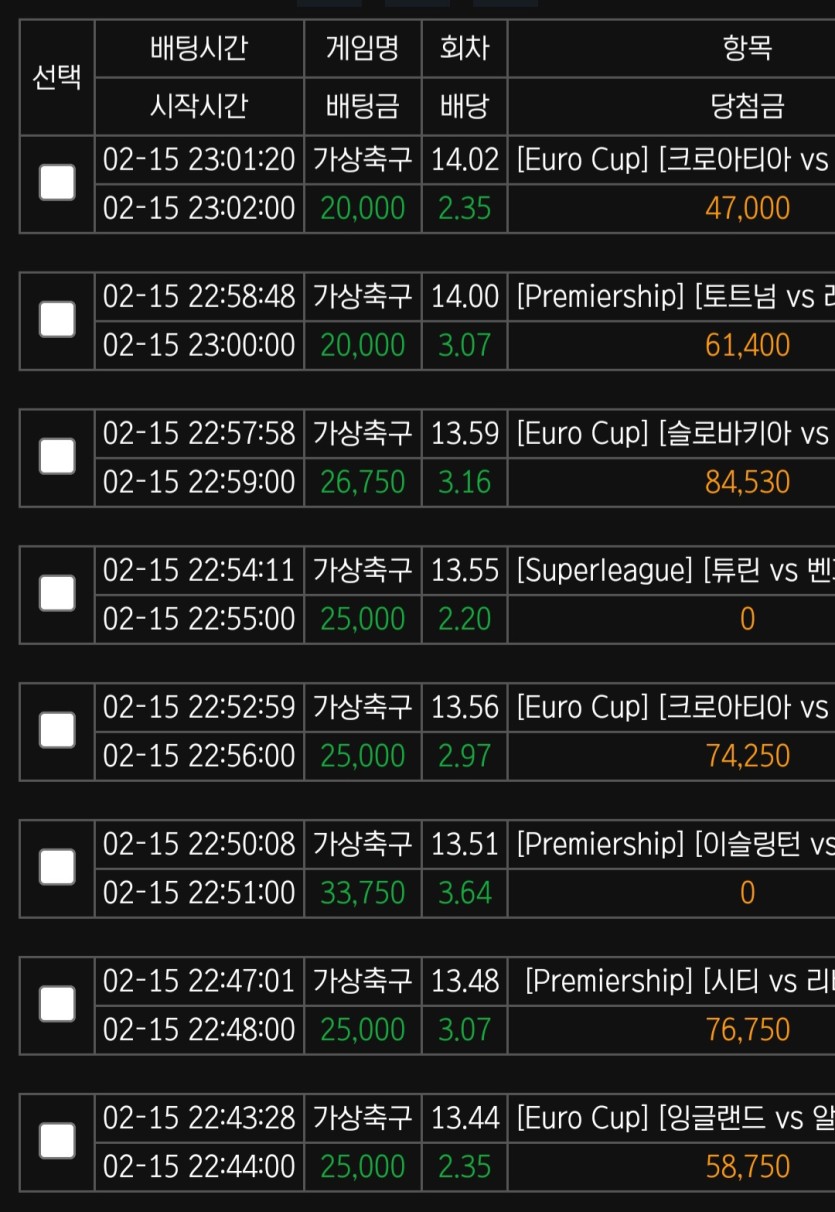Select the 02-15 23:01:20 bet checkbox
This screenshot has width=835, height=1212.
pyautogui.click(x=57, y=183)
